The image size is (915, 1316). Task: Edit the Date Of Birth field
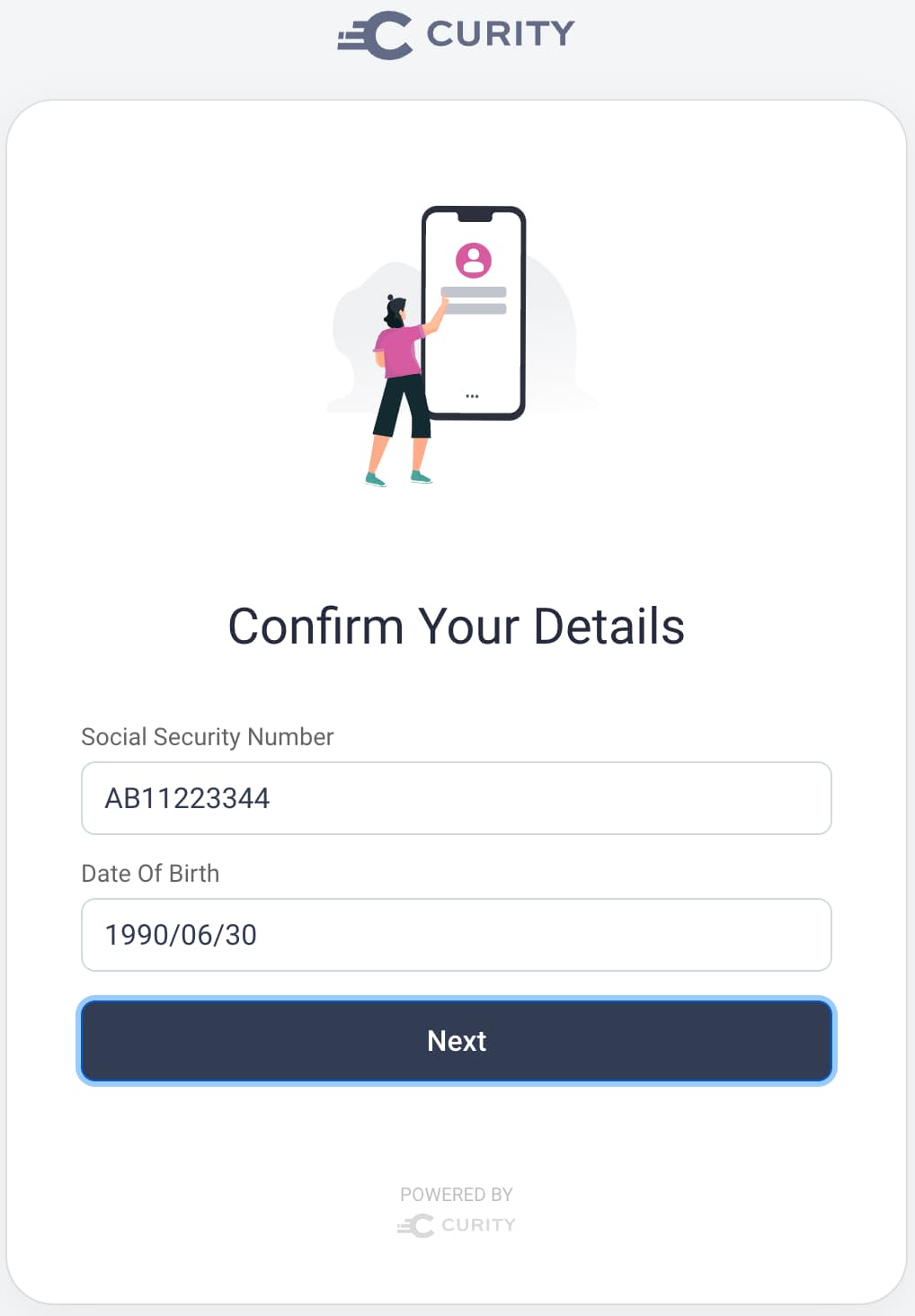coord(456,935)
